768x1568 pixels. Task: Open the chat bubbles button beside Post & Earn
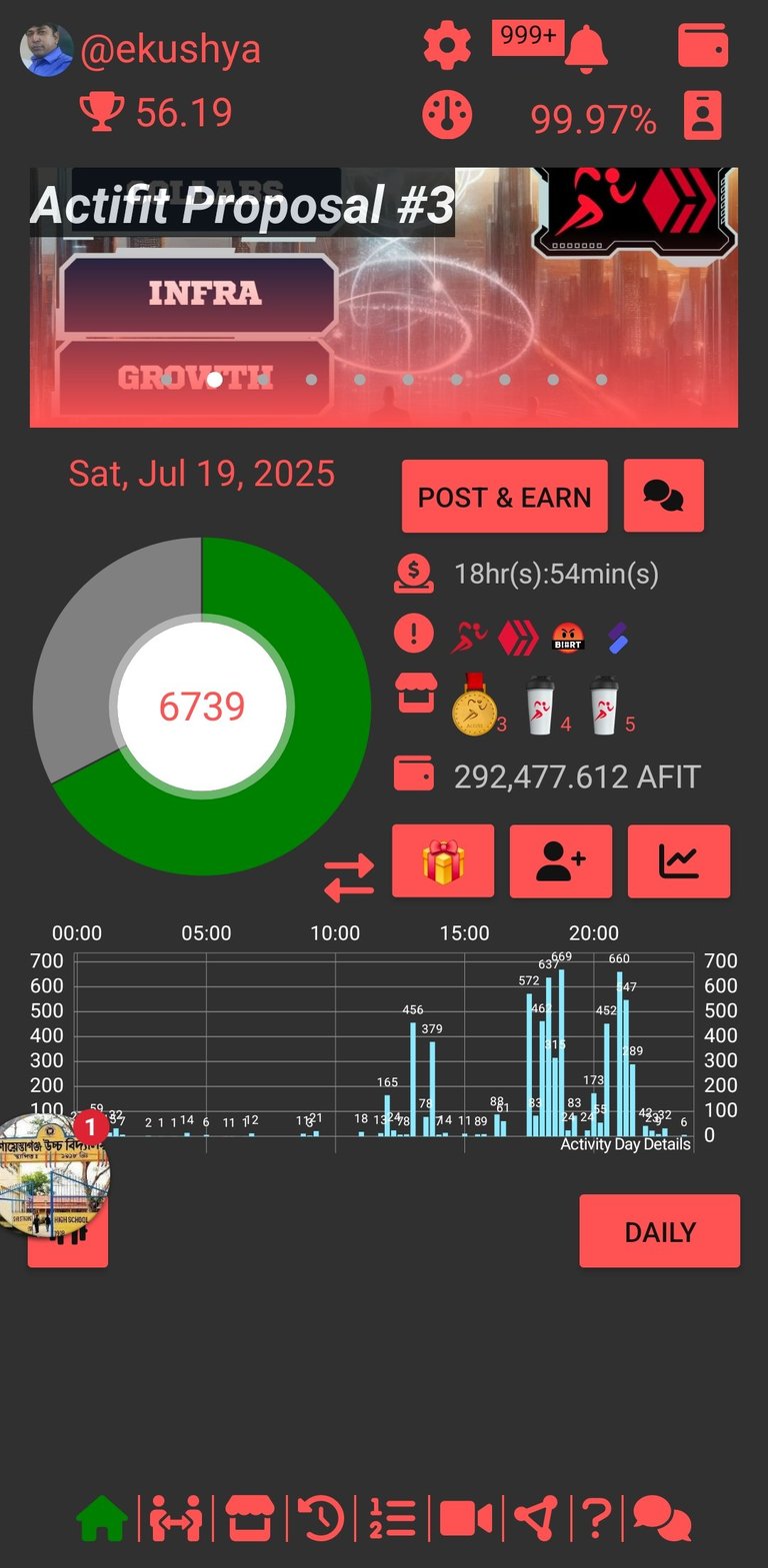[x=664, y=496]
